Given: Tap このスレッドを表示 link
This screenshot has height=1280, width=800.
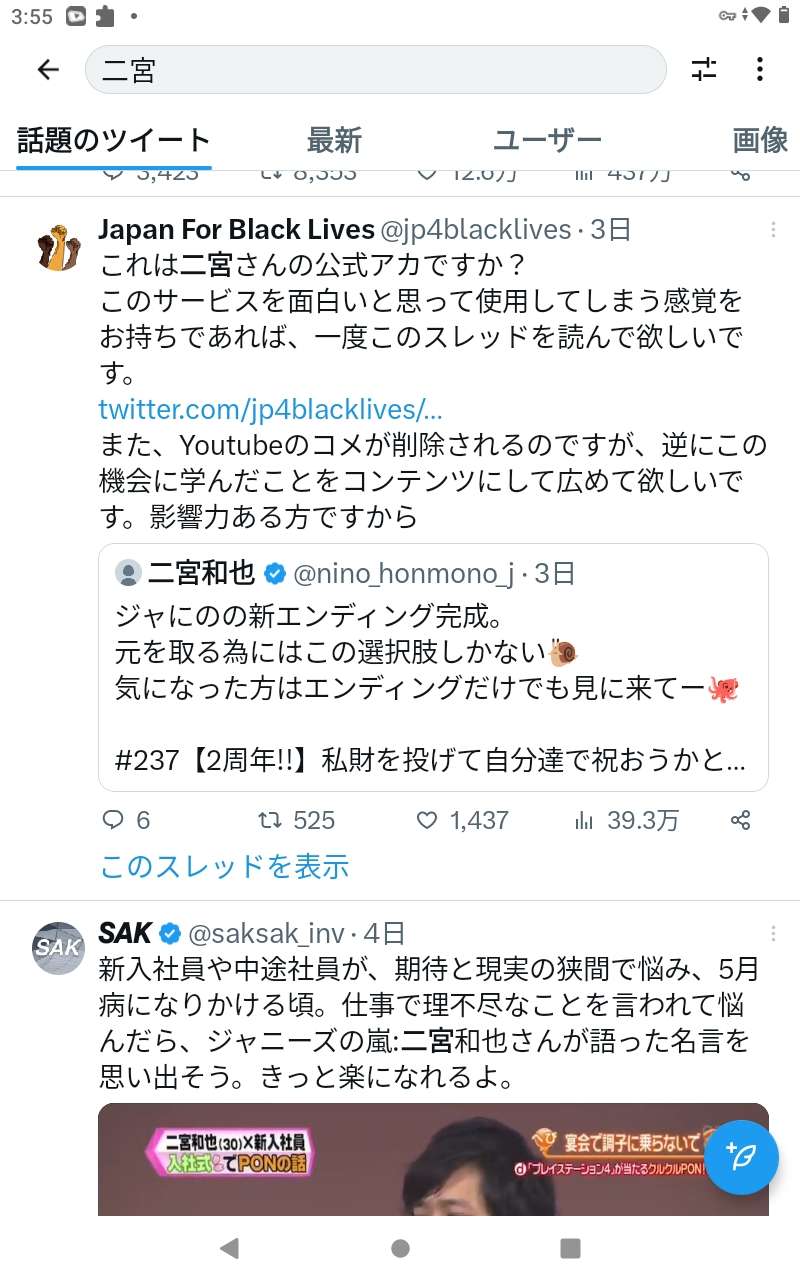Looking at the screenshot, I should tap(224, 866).
